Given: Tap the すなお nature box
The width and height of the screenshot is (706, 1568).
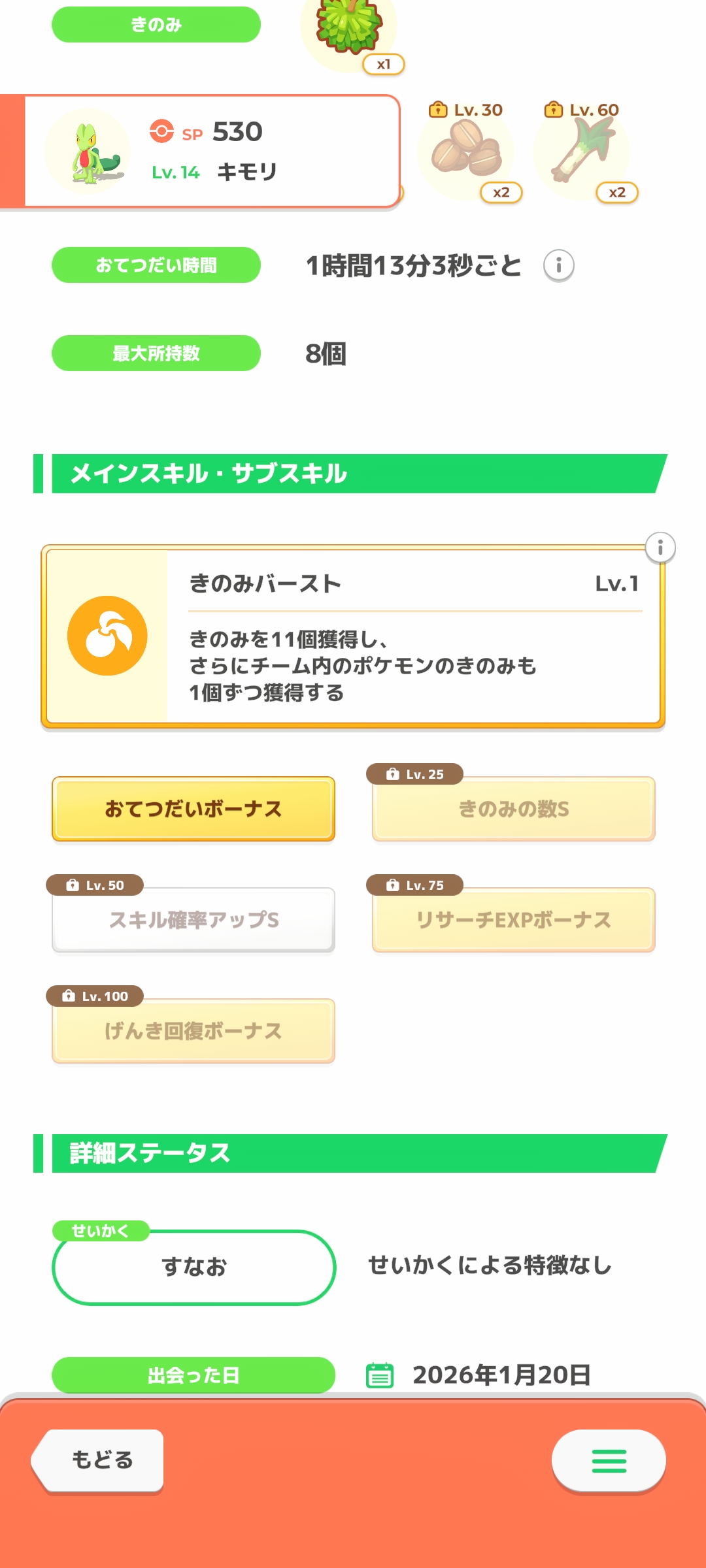Looking at the screenshot, I should point(193,1267).
